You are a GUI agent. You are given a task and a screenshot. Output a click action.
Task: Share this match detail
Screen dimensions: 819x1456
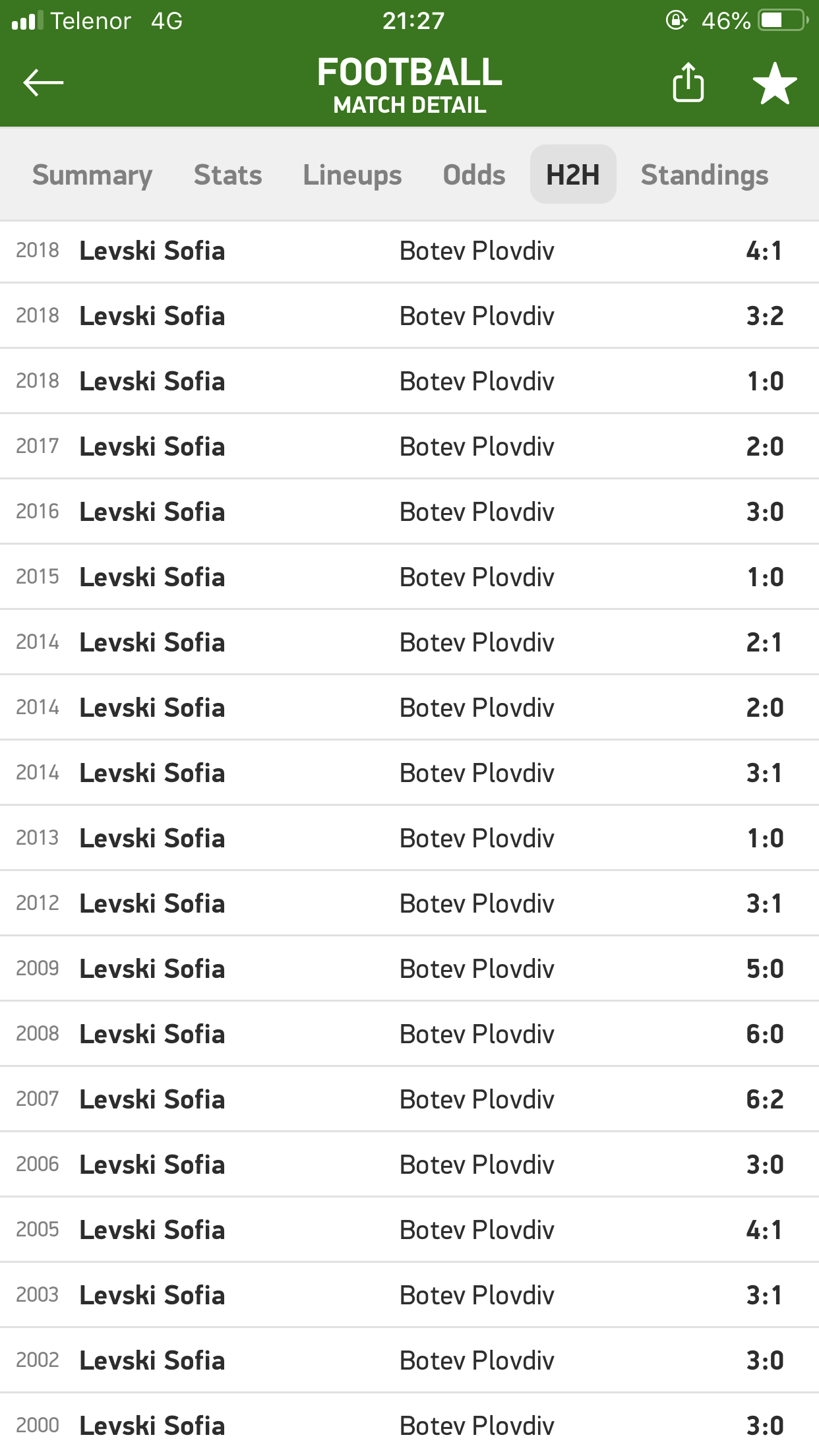tap(688, 82)
